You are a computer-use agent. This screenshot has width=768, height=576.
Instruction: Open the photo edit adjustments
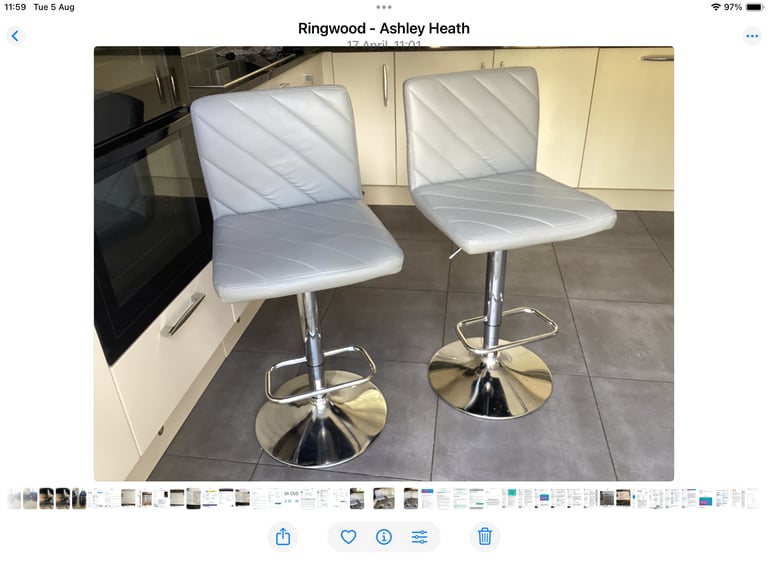pyautogui.click(x=420, y=537)
